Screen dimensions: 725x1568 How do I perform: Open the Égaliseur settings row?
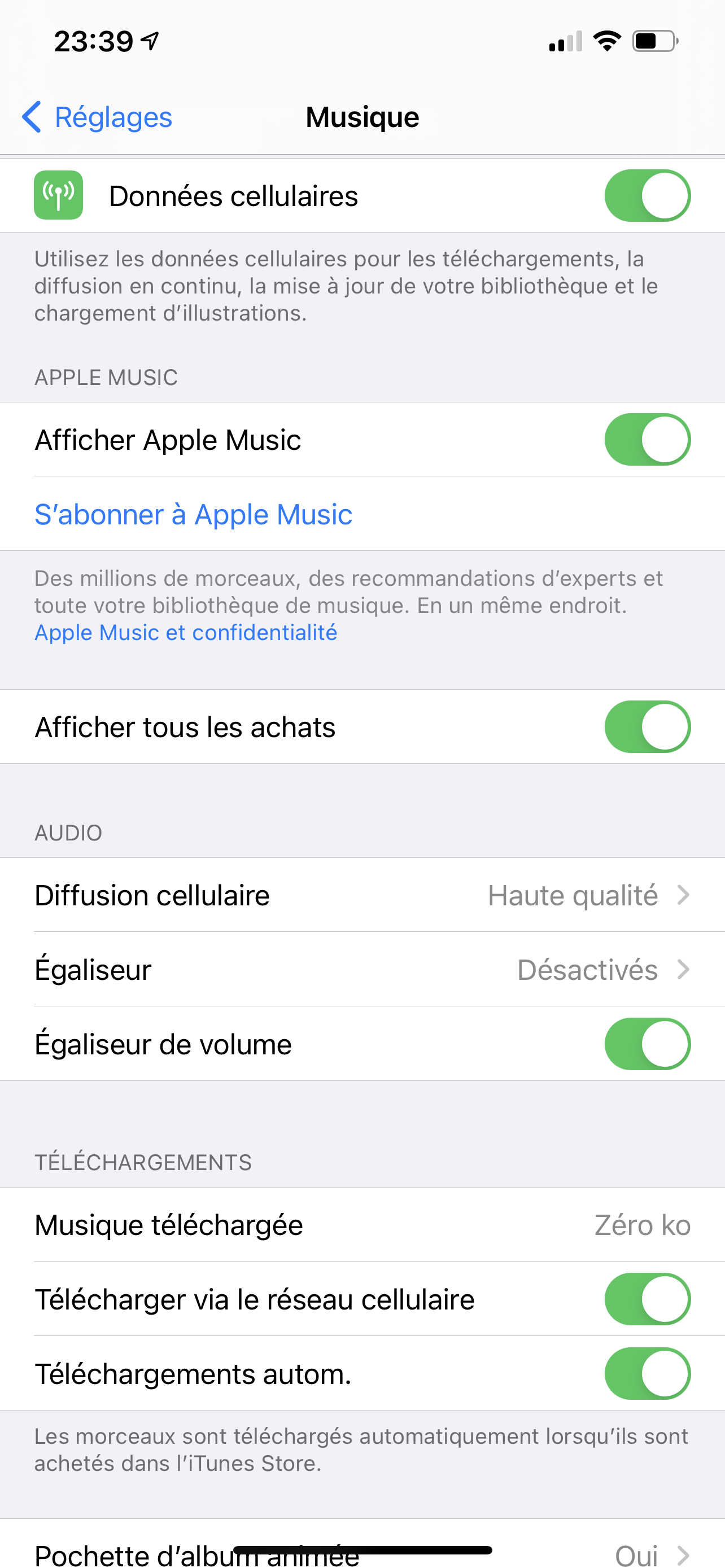click(x=362, y=970)
